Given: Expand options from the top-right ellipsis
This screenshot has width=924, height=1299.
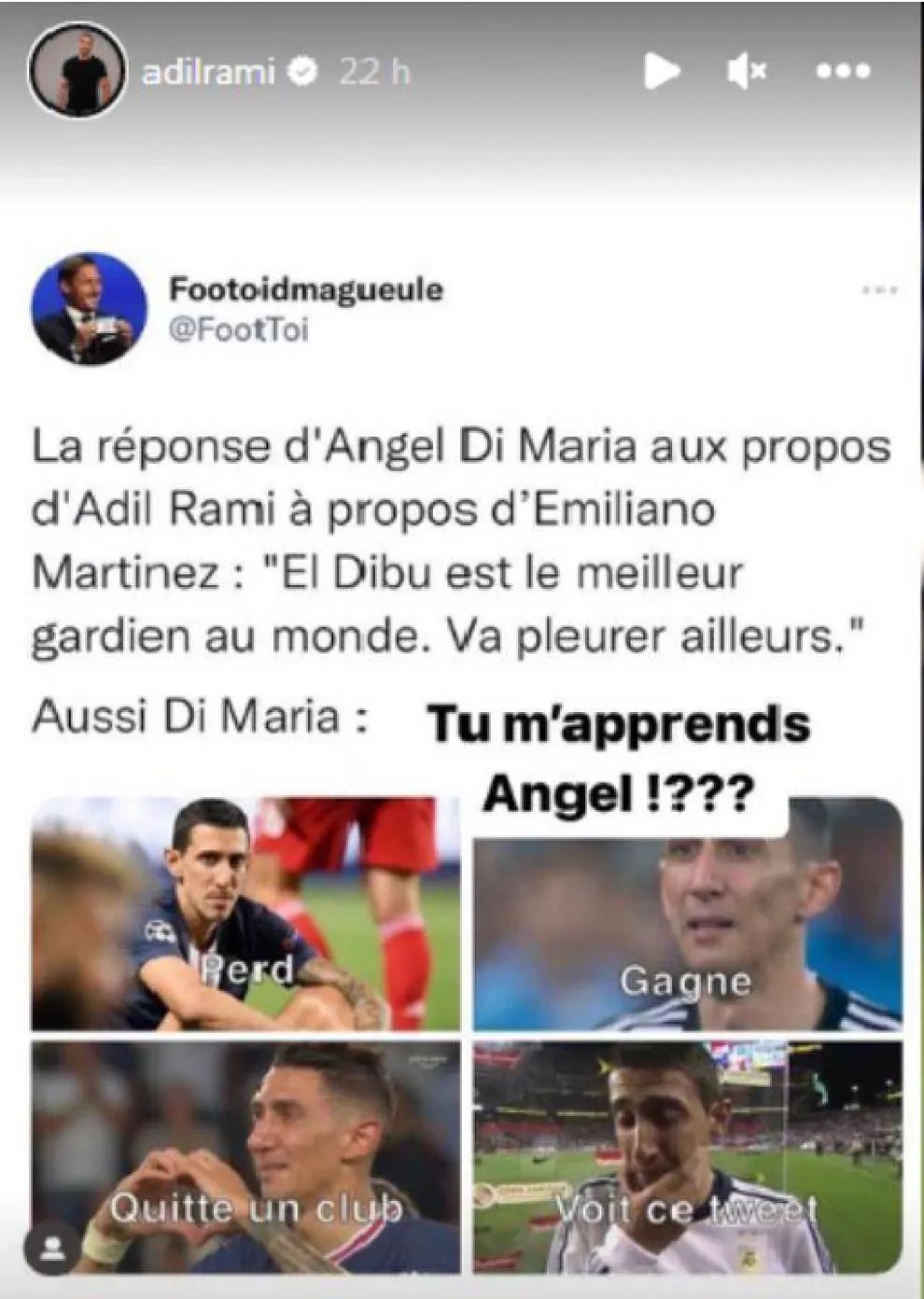Looking at the screenshot, I should point(843,69).
